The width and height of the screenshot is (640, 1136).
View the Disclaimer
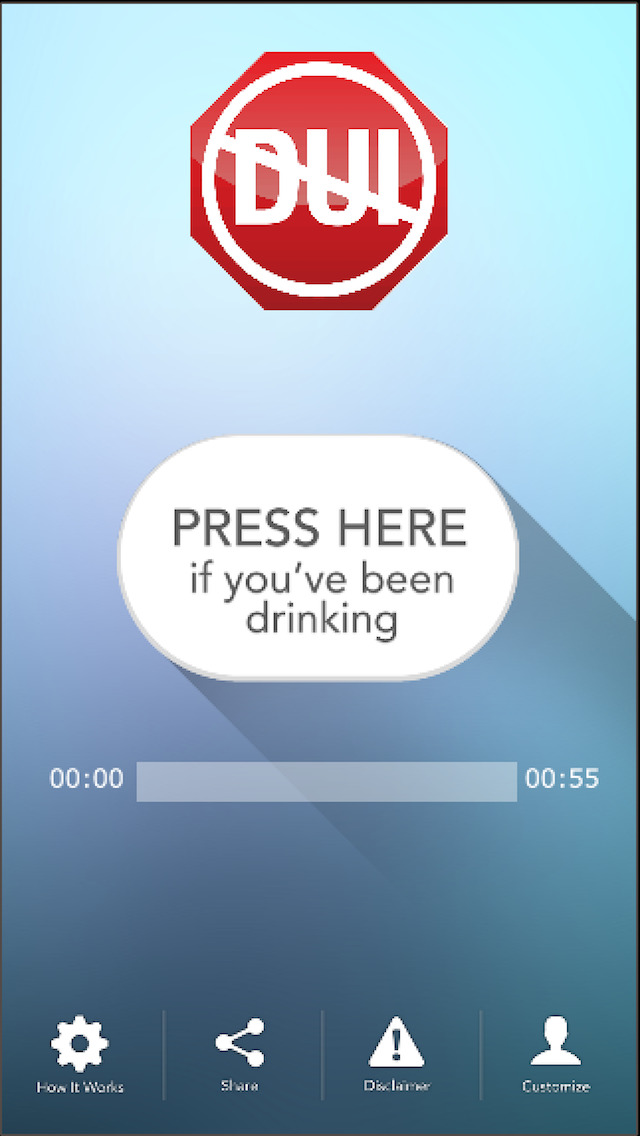coord(396,1055)
